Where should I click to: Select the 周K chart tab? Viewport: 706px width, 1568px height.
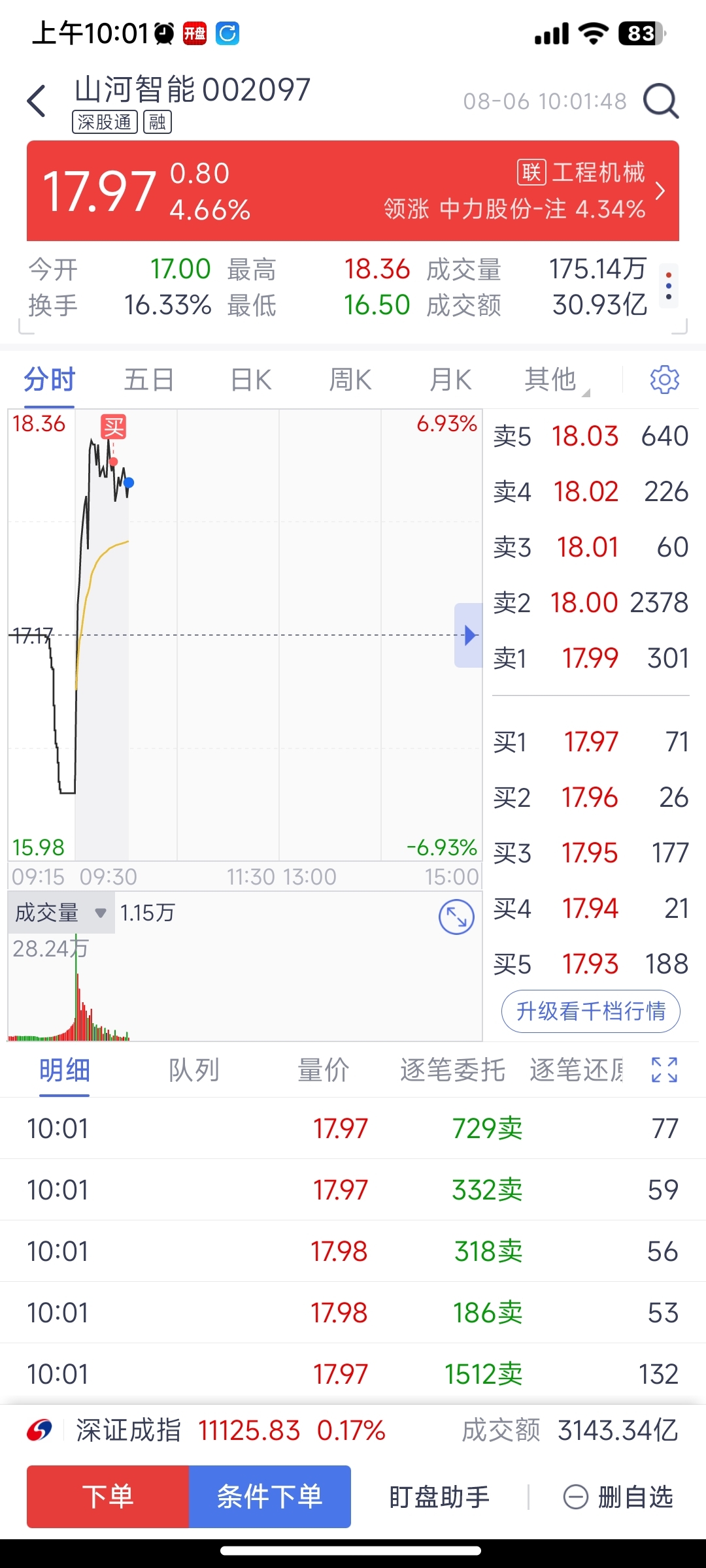click(x=350, y=380)
